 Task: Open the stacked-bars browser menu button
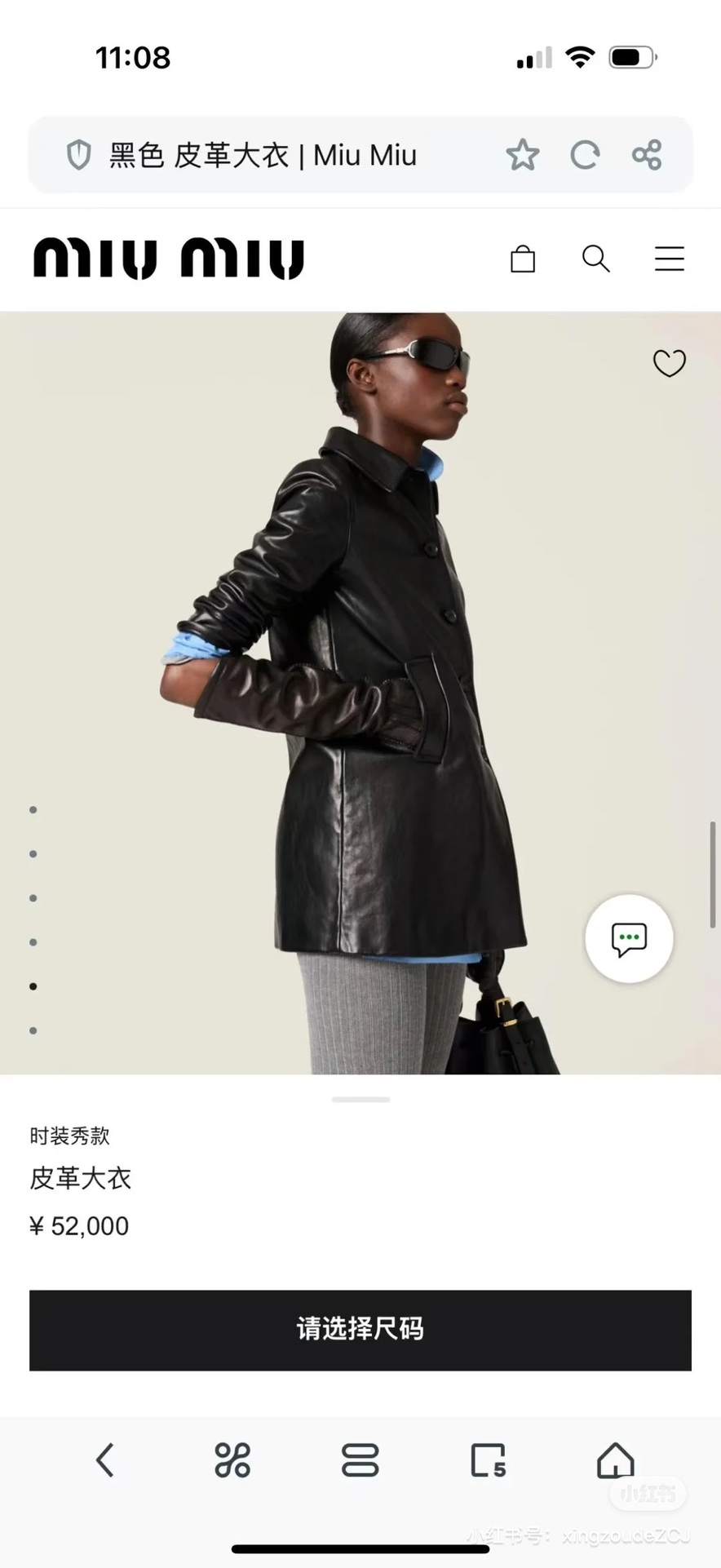pos(360,1460)
